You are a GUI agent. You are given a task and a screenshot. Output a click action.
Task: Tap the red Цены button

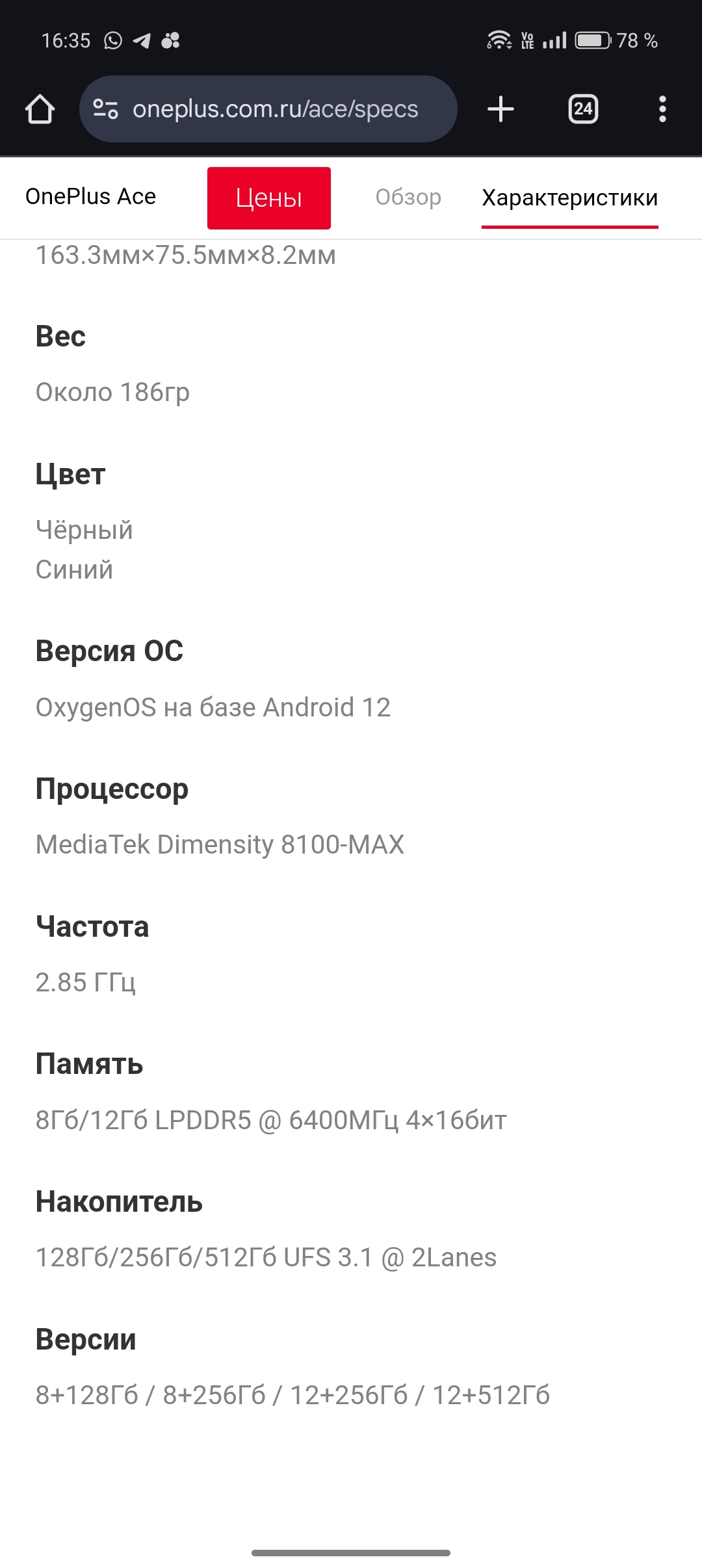(268, 198)
